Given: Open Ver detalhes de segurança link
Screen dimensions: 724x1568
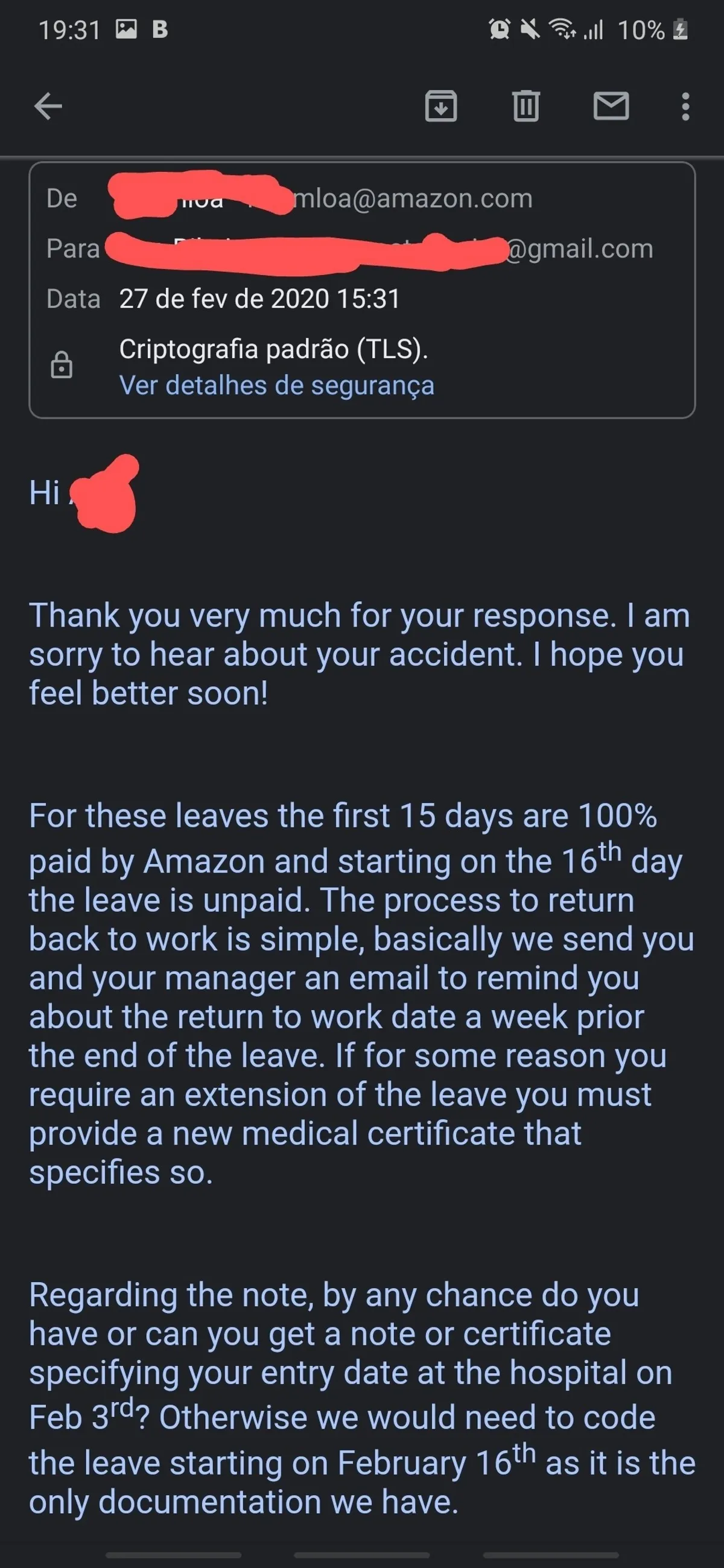Looking at the screenshot, I should (x=276, y=385).
